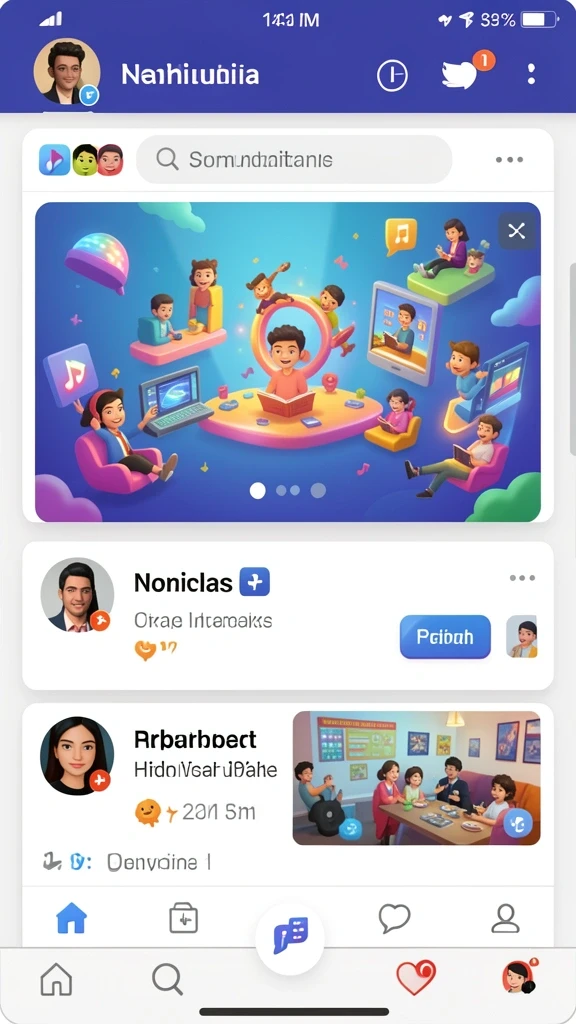Switch to the blue home tab
Image resolution: width=576 pixels, height=1024 pixels.
point(72,919)
